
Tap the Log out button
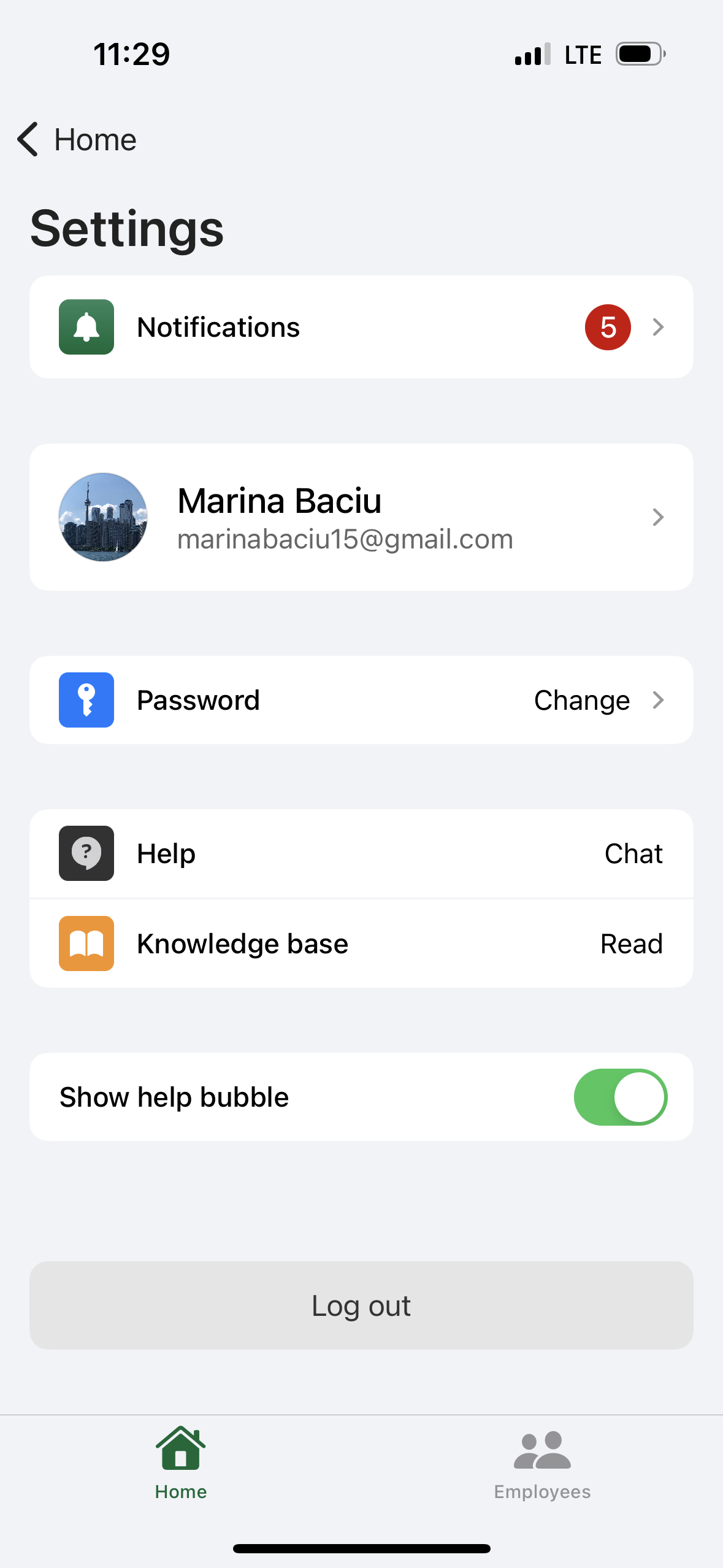(x=361, y=1305)
